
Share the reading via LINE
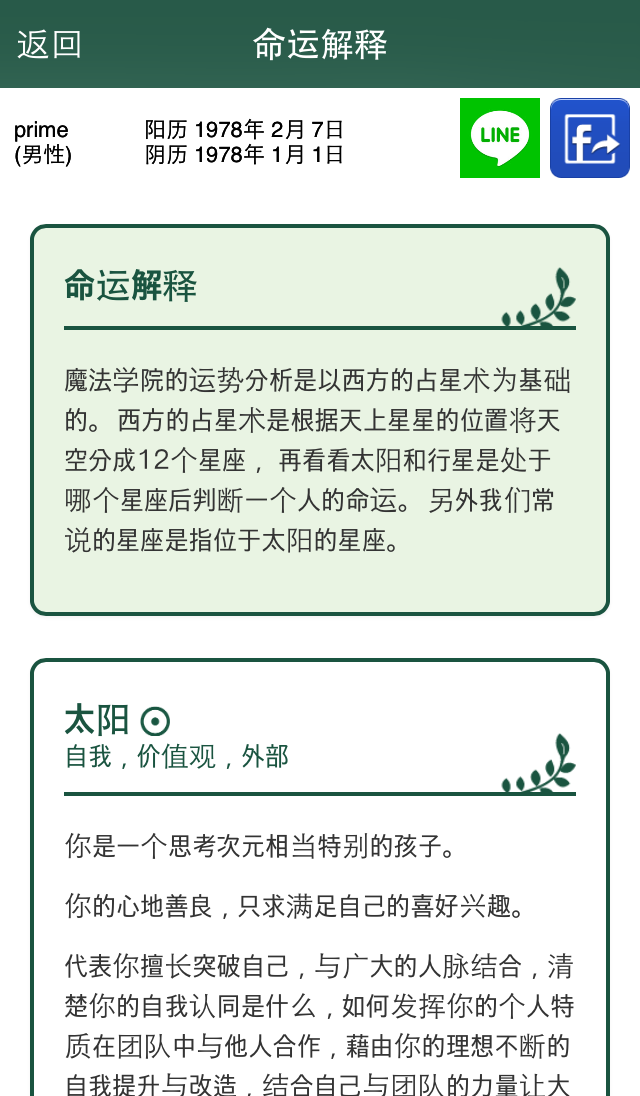click(499, 138)
